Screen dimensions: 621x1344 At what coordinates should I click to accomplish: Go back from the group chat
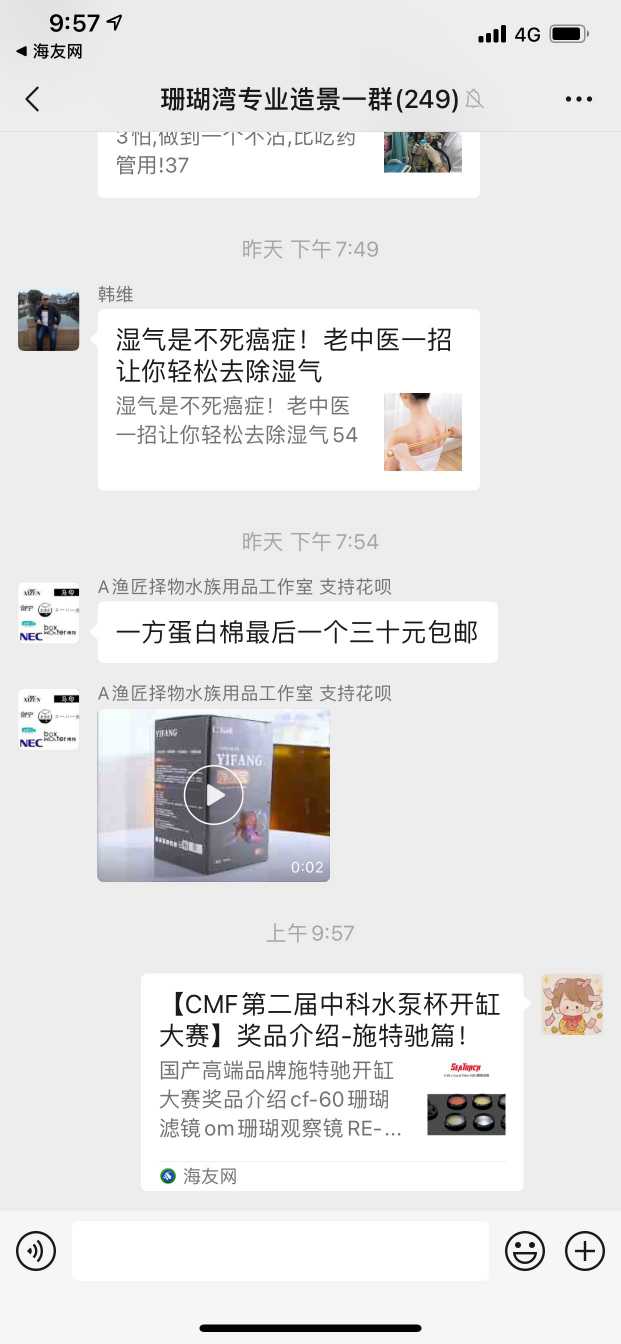pyautogui.click(x=33, y=99)
